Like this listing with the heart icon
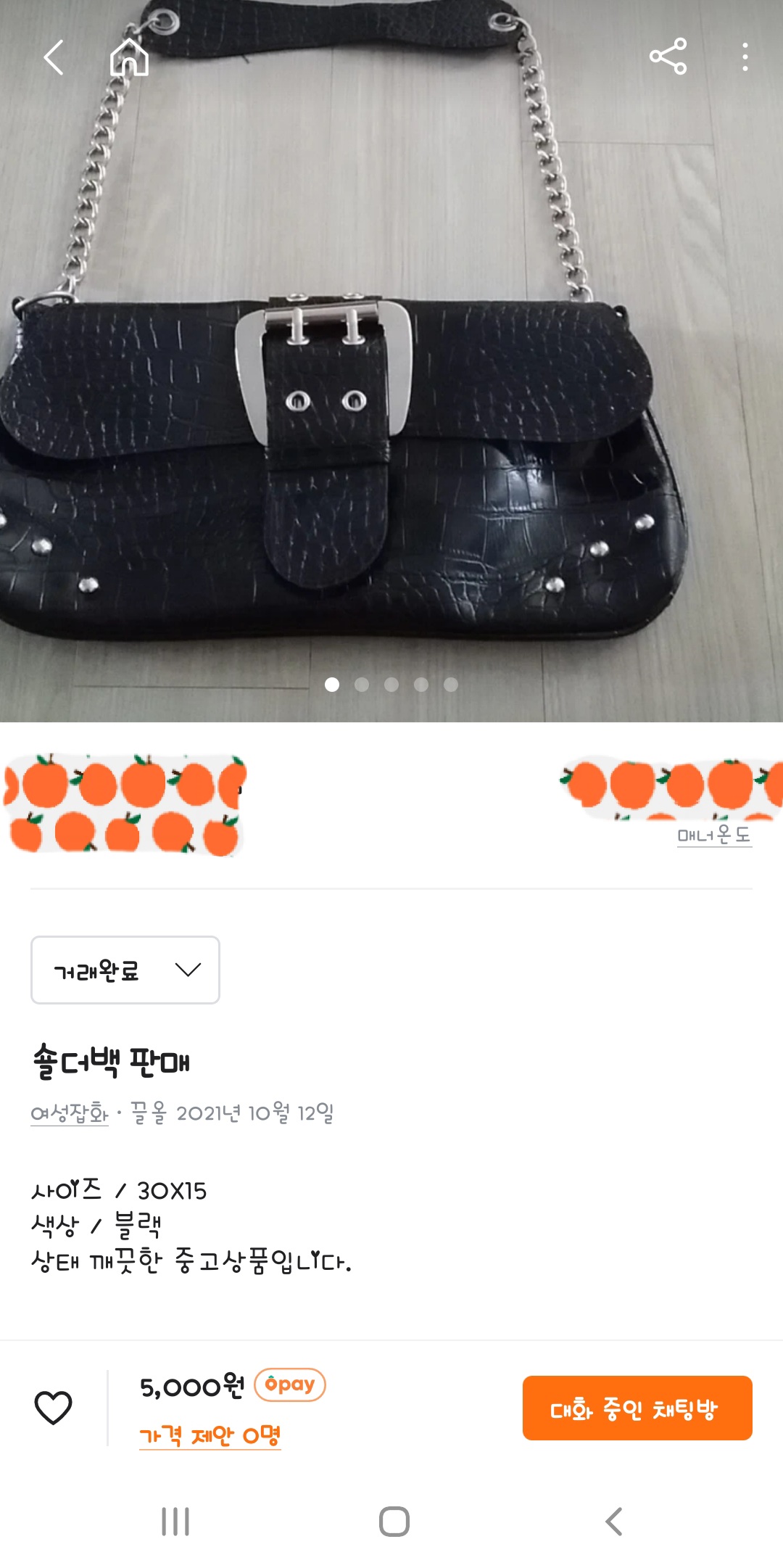The height and width of the screenshot is (1568, 783). pos(54,1408)
